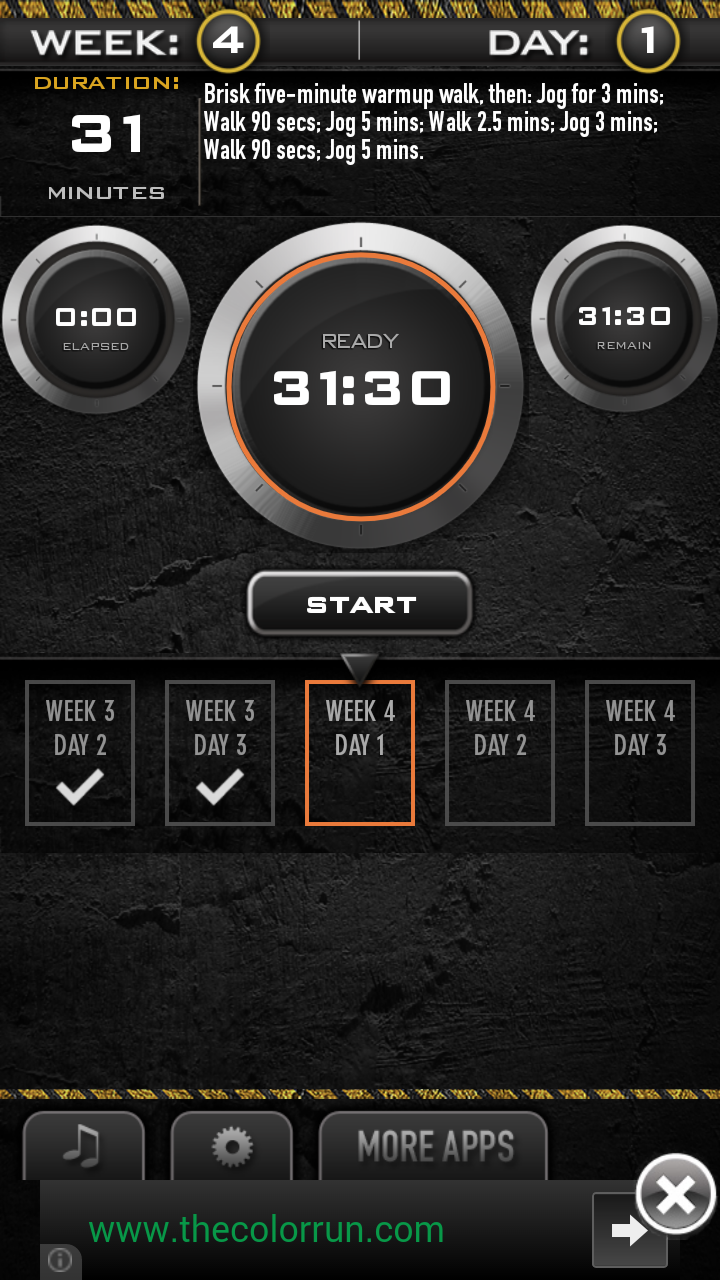
Task: Open settings with the gear icon
Action: (x=232, y=1146)
